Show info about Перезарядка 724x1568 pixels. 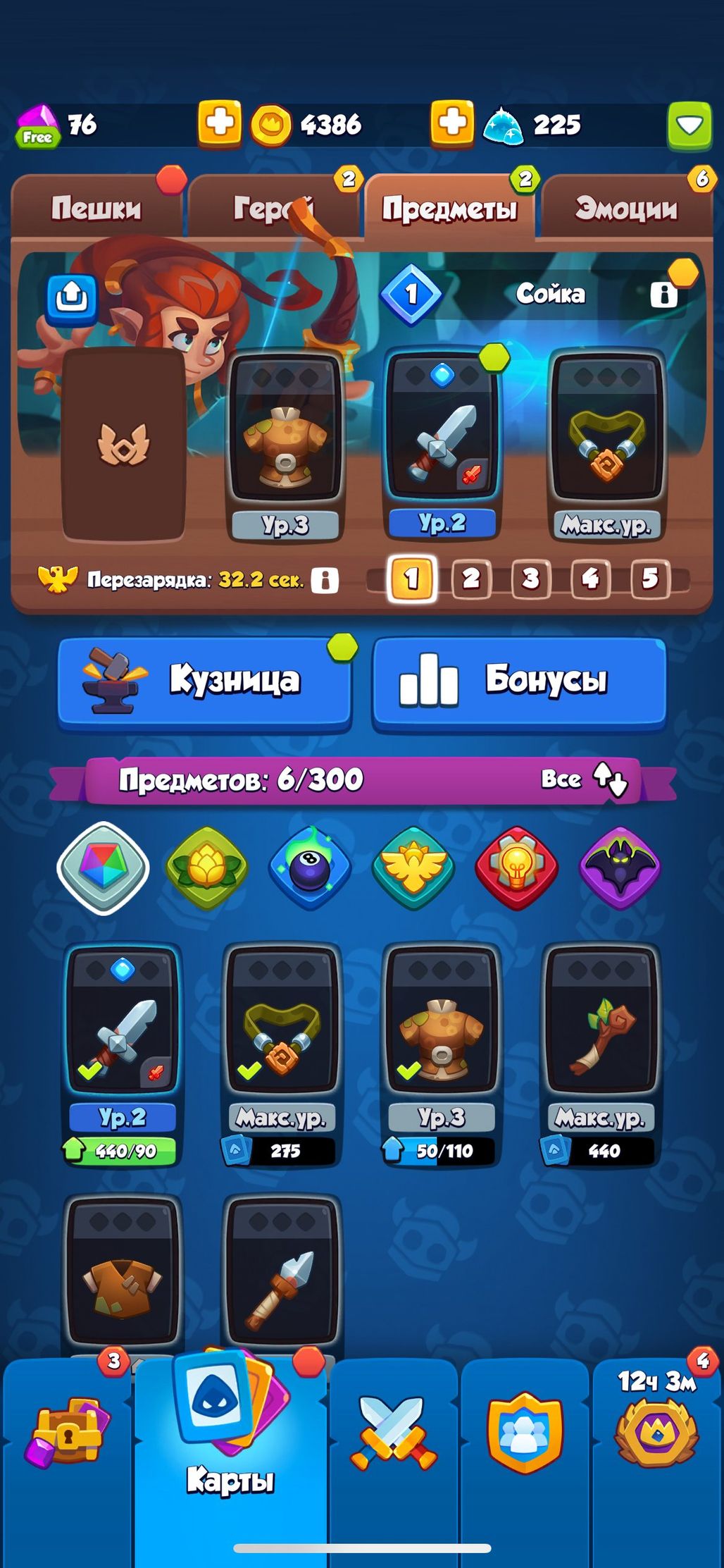pos(325,580)
